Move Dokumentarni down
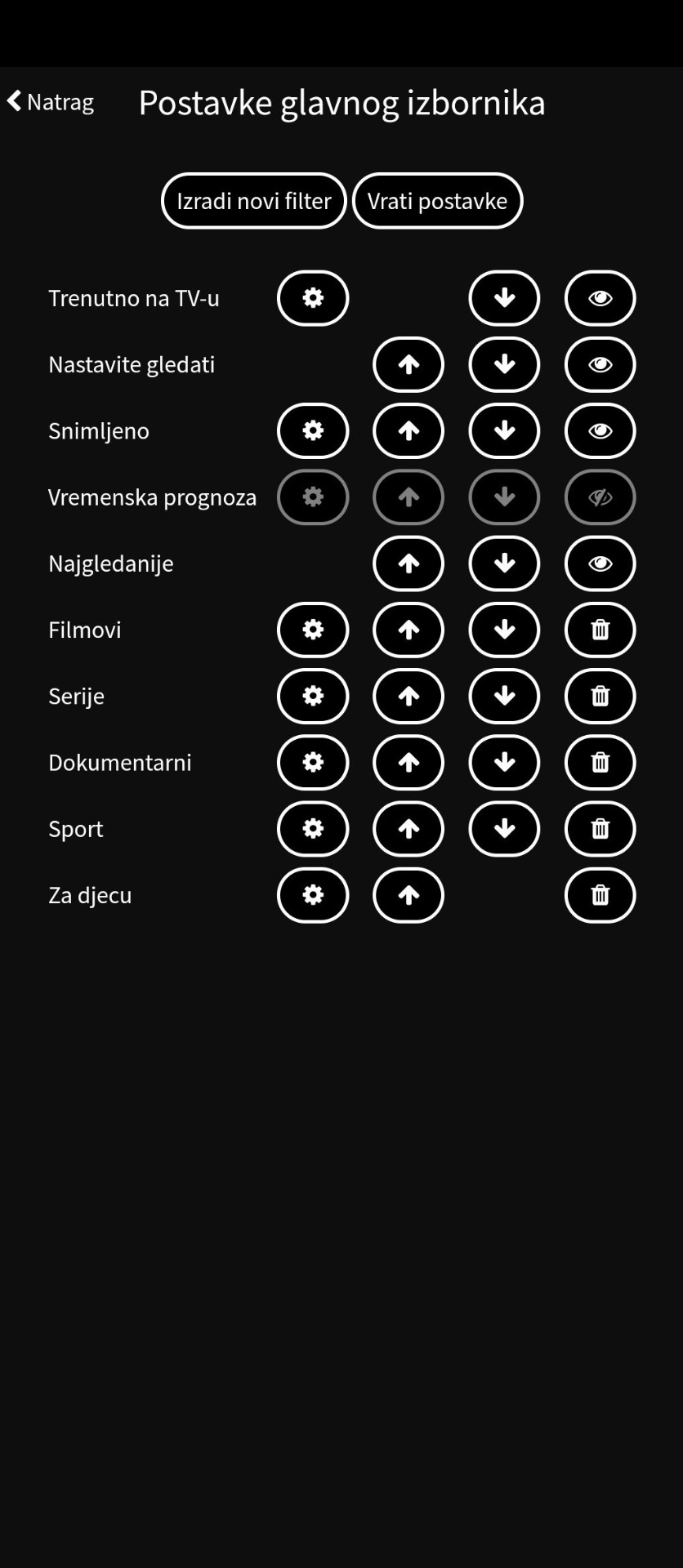Viewport: 683px width, 1568px height. point(504,762)
